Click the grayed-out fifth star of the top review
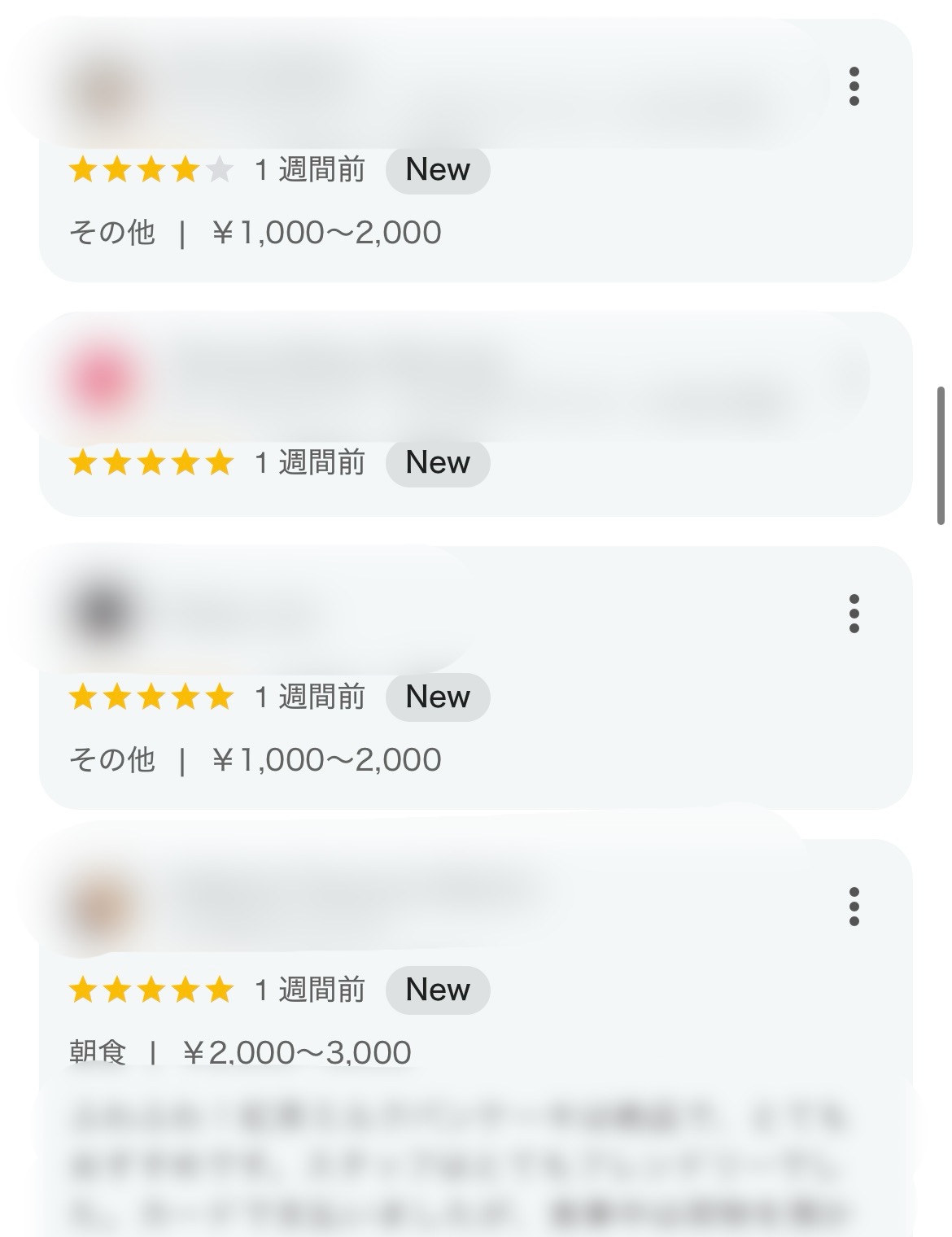Image resolution: width=952 pixels, height=1237 pixels. (218, 169)
